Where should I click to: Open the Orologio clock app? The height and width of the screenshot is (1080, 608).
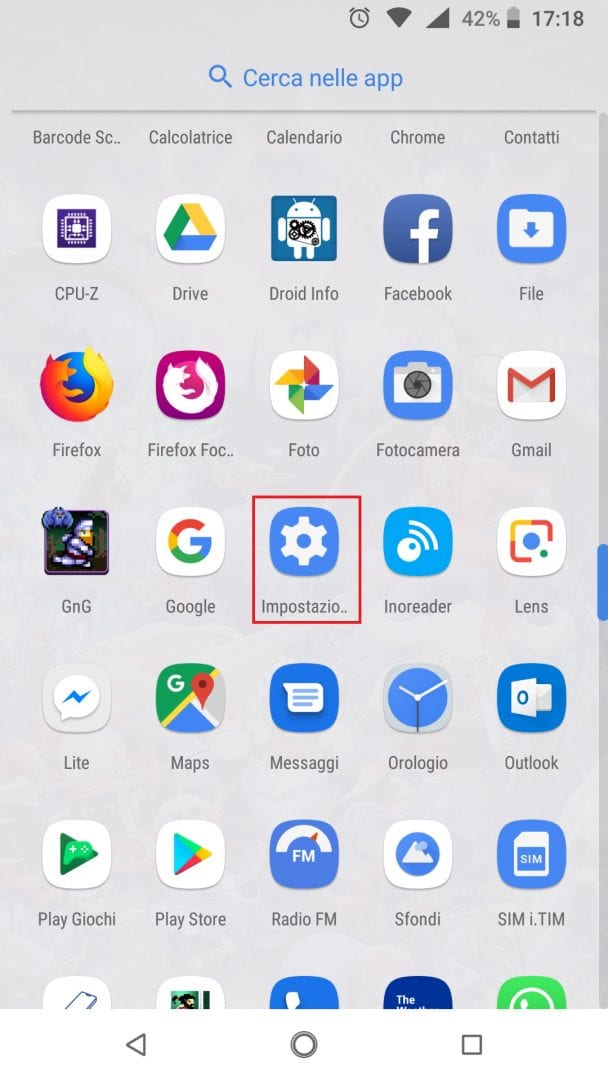[x=418, y=698]
